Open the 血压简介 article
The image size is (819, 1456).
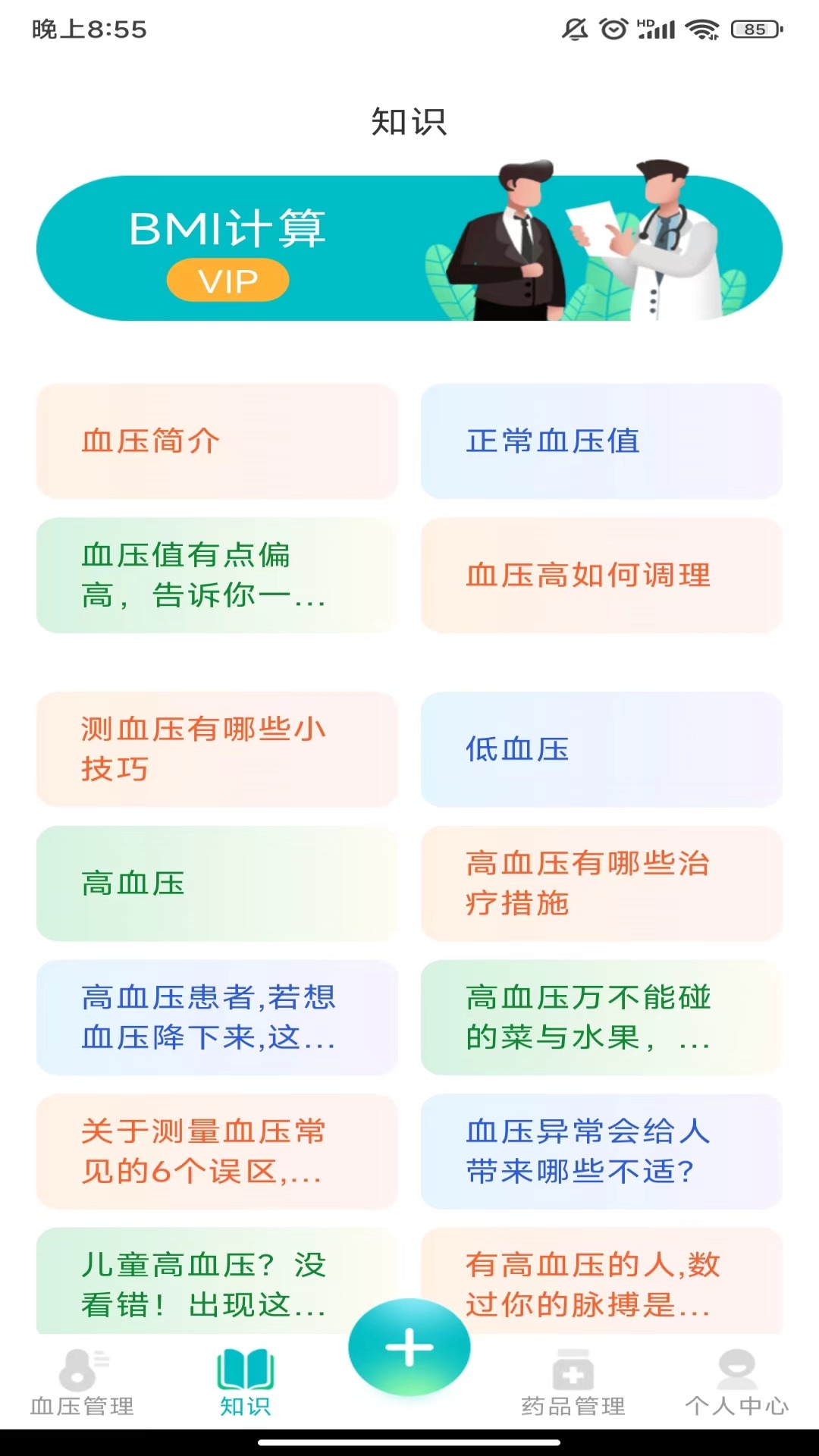coord(217,441)
